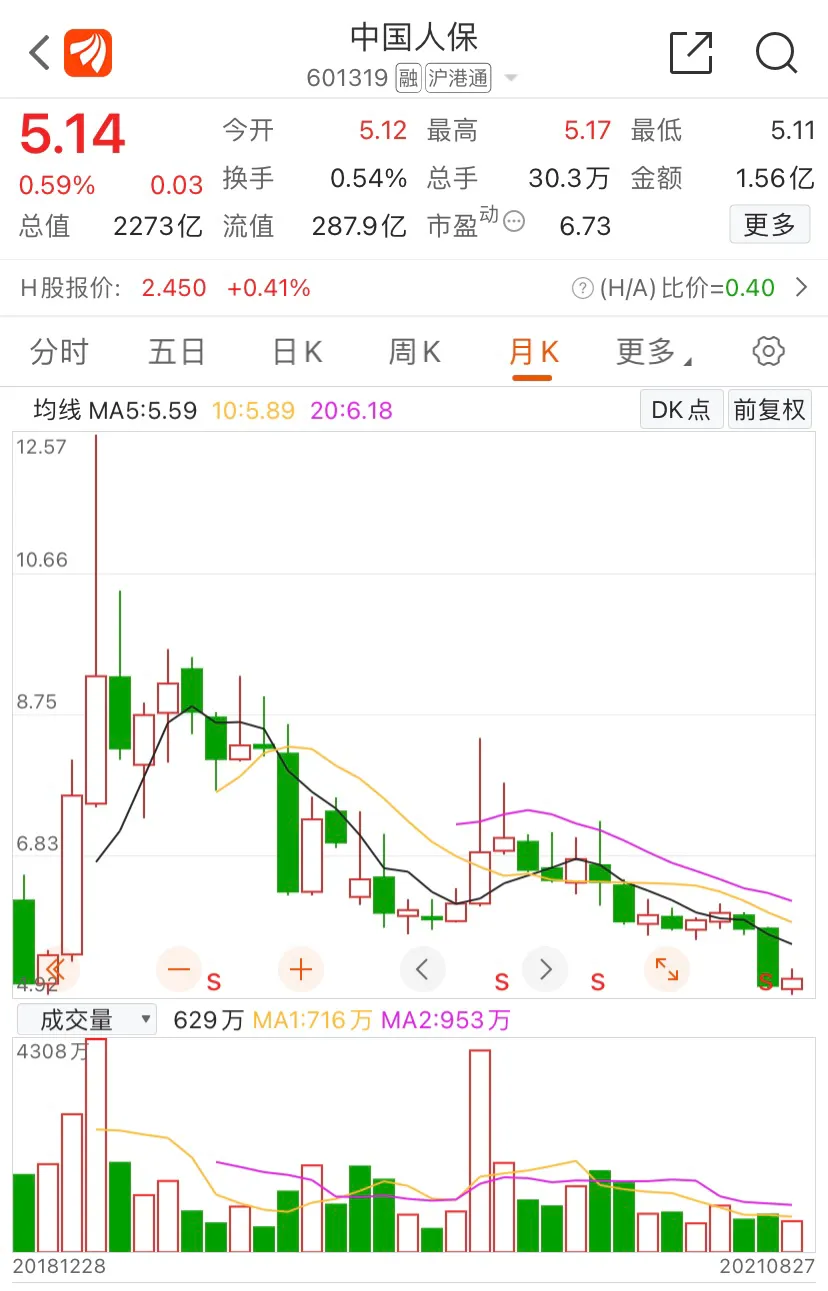Select the 周K chart tab
The width and height of the screenshot is (828, 1291).
click(414, 352)
